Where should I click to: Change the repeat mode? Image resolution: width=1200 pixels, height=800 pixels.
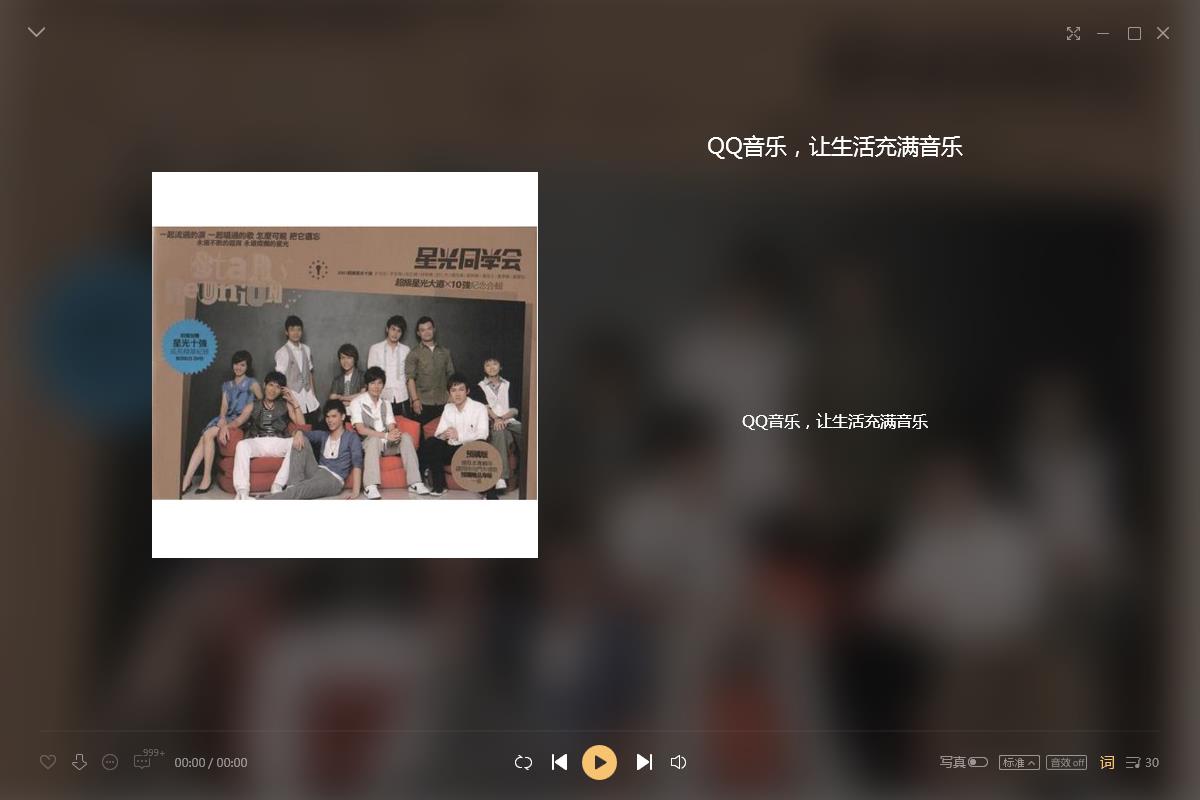tap(523, 762)
